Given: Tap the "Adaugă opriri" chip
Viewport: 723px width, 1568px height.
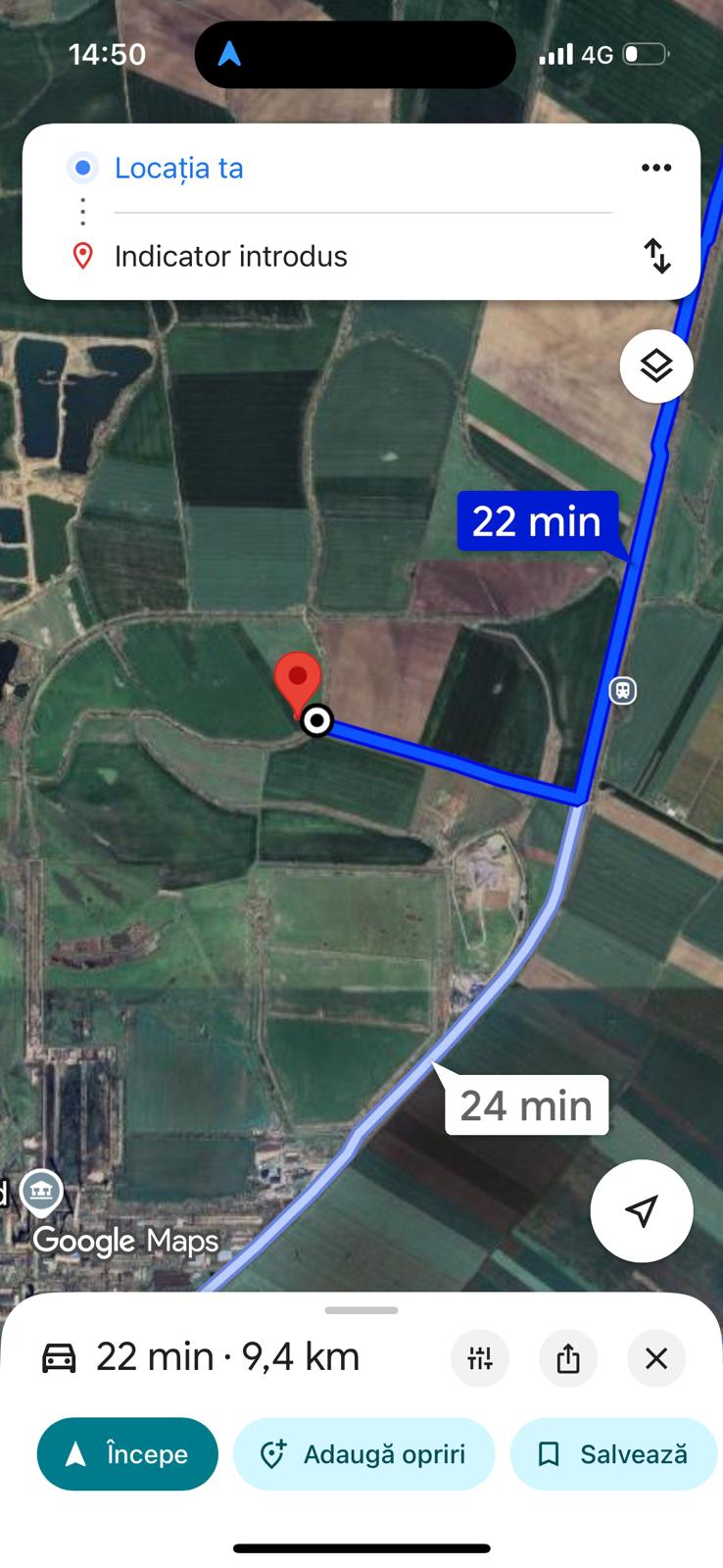Looking at the screenshot, I should coord(364,1454).
